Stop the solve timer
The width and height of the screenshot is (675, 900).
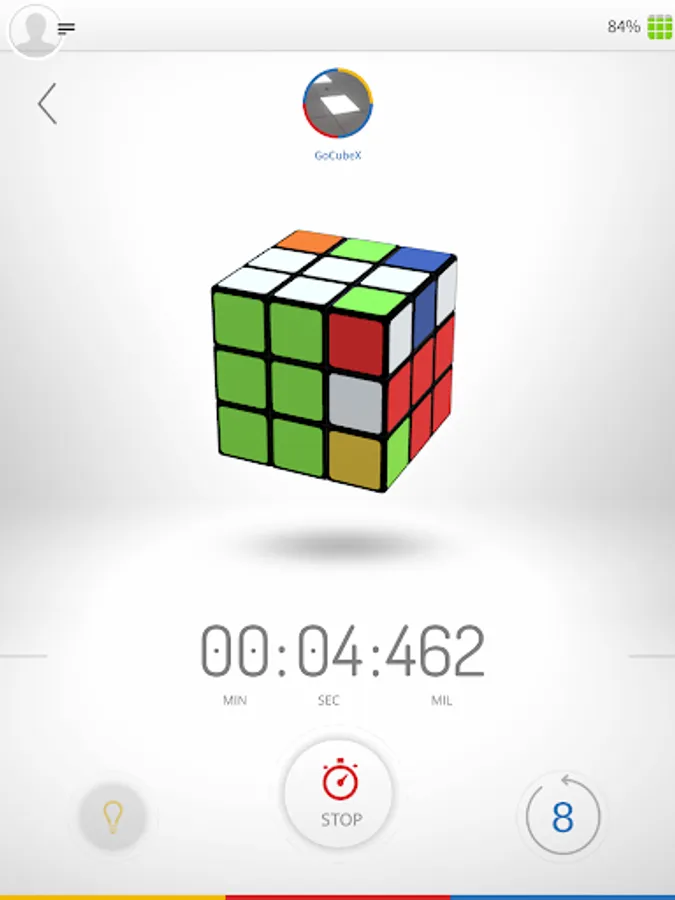click(340, 794)
